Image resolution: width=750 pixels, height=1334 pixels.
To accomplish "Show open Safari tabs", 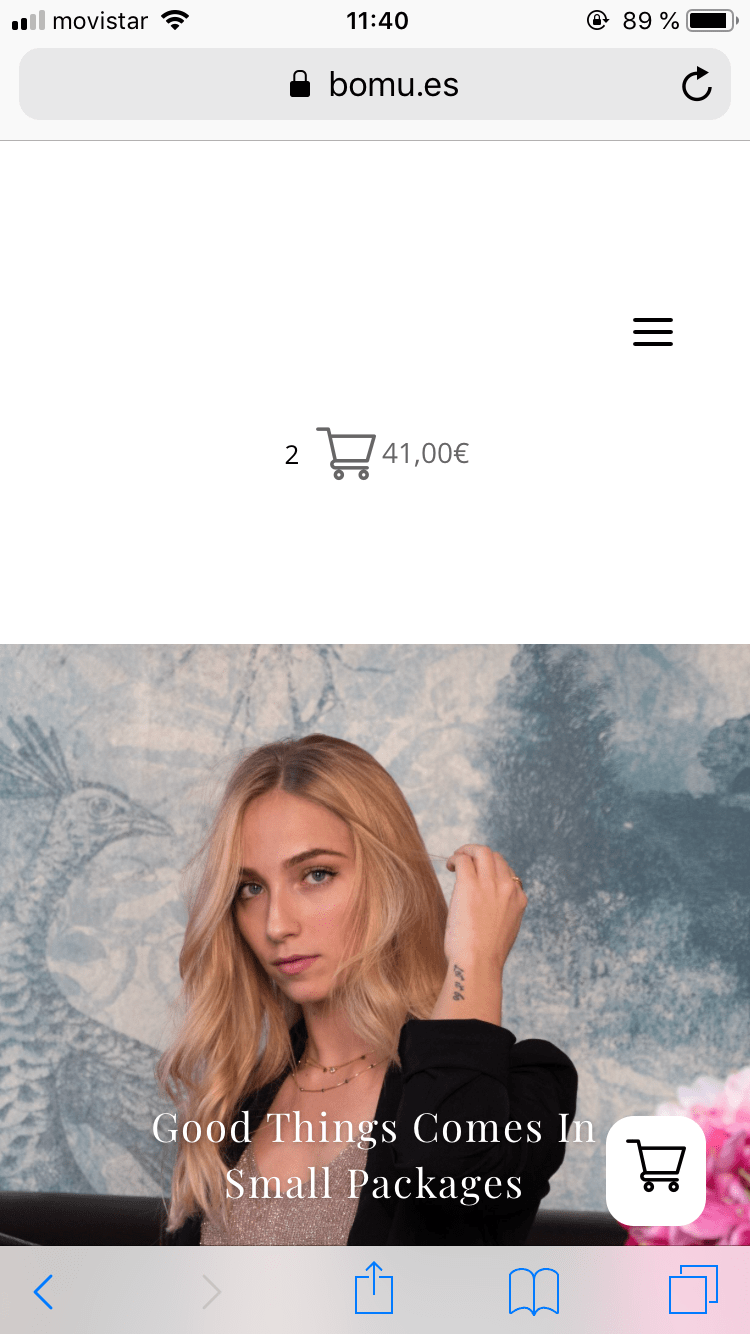I will click(x=693, y=1290).
